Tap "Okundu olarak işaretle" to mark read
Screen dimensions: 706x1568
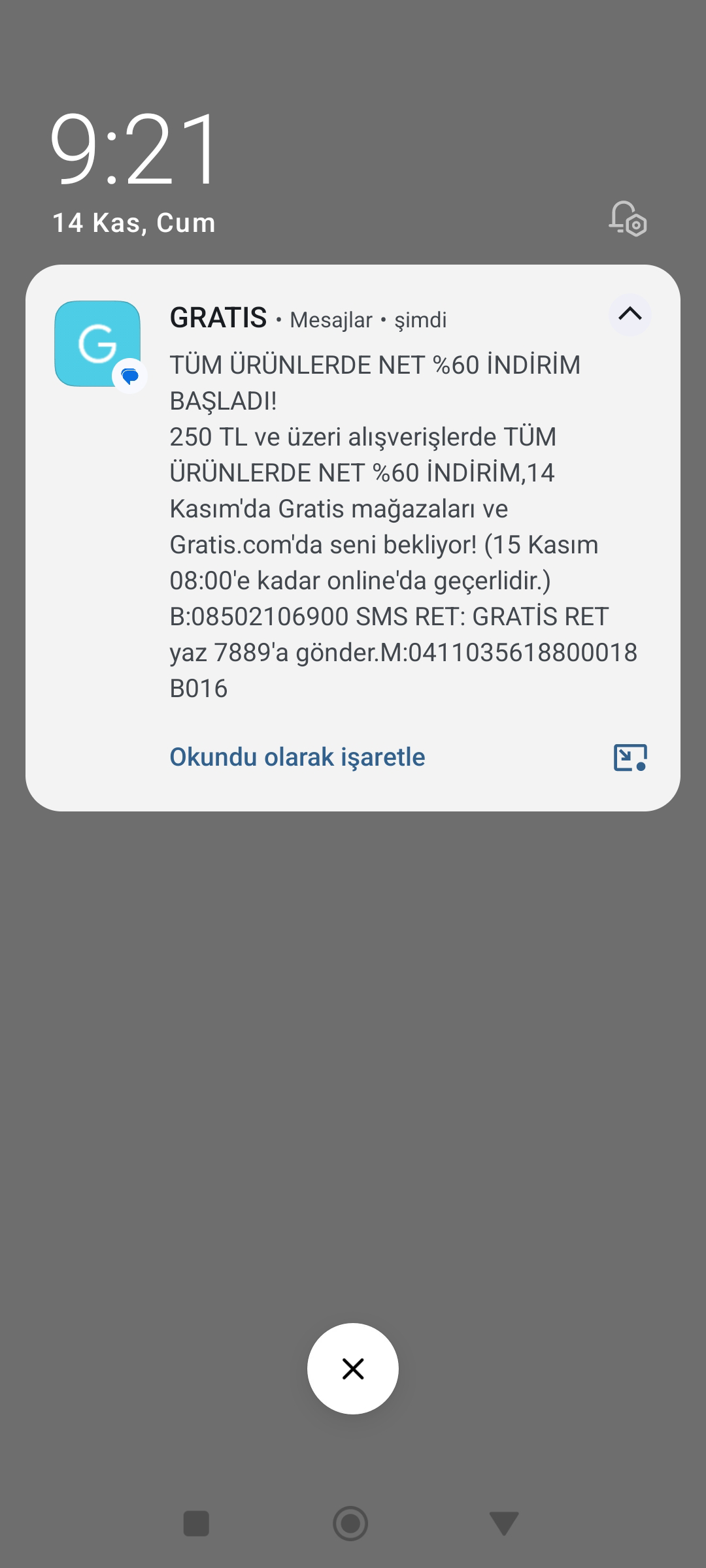point(297,757)
